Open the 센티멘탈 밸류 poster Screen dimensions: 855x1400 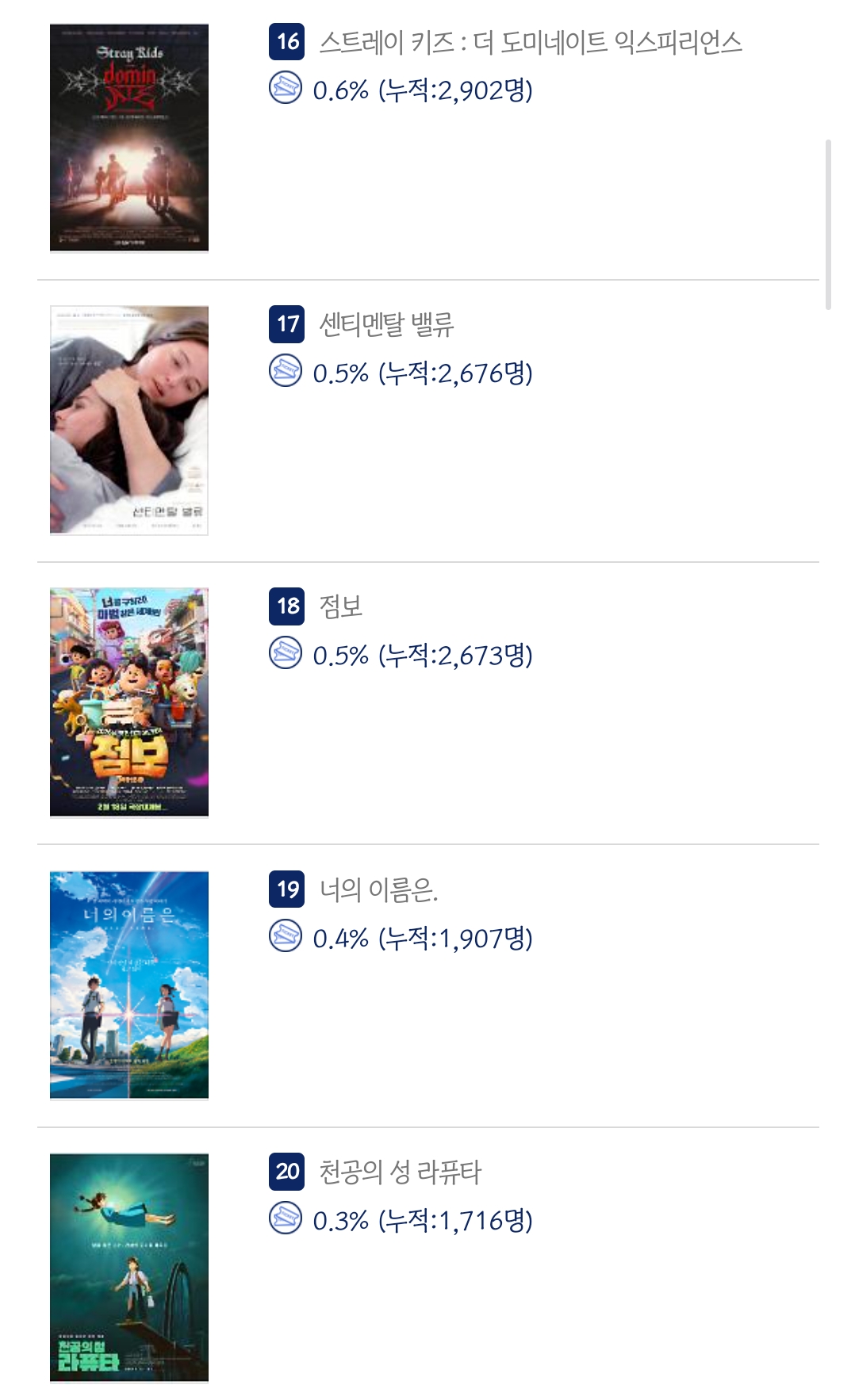pos(128,419)
